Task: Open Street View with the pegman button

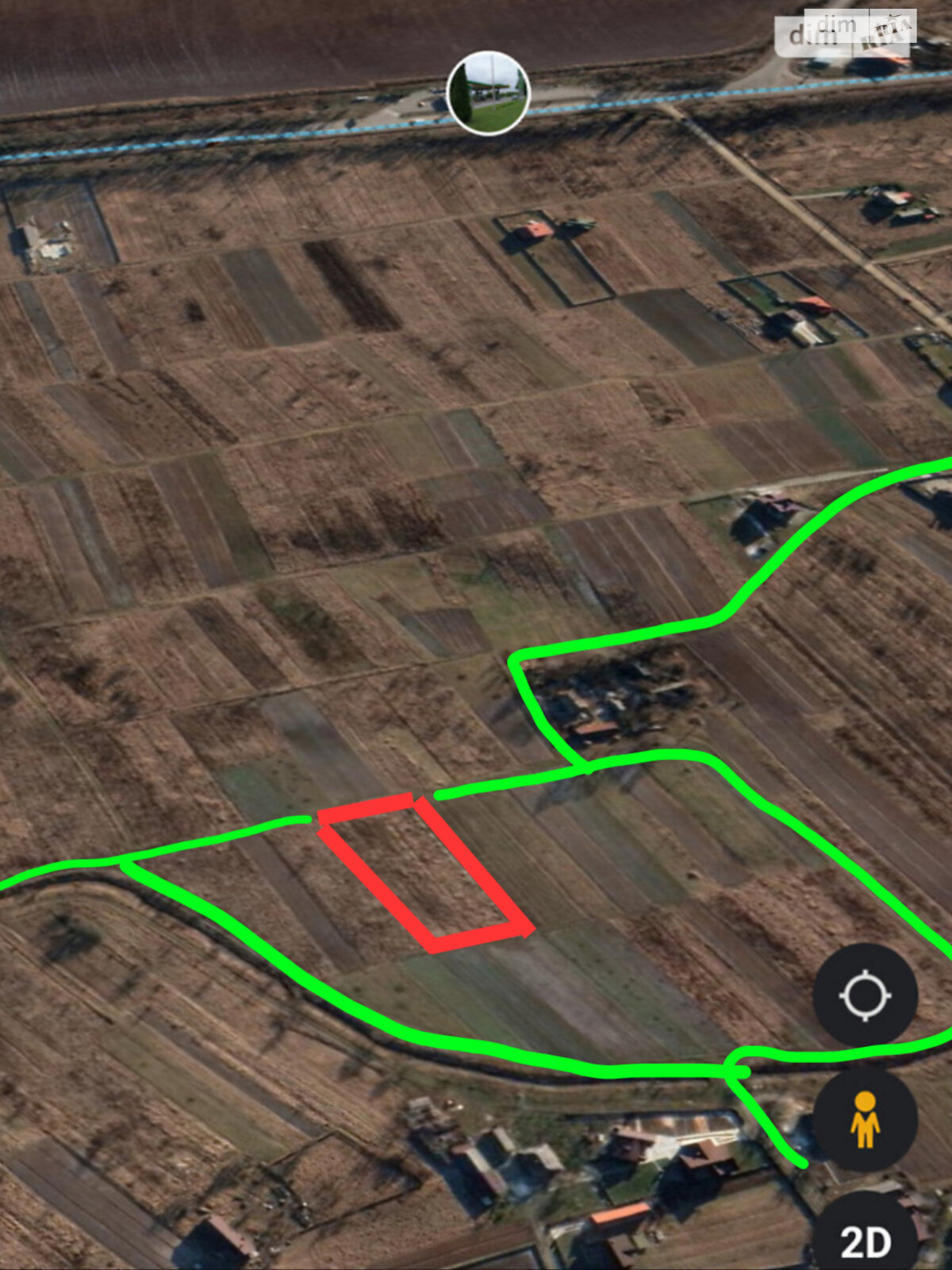Action: tap(865, 1119)
